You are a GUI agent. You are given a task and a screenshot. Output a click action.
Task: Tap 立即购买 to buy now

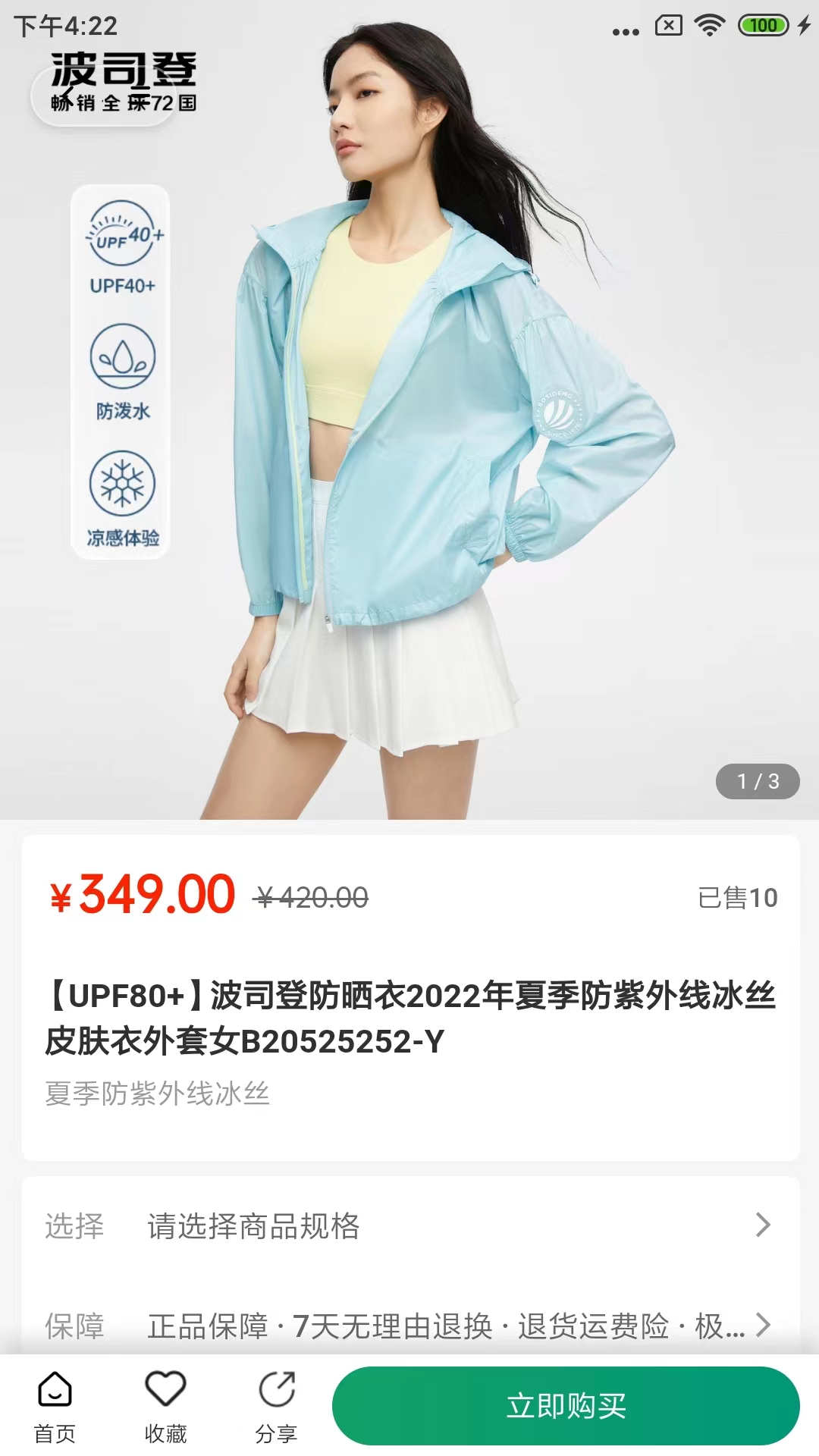coord(566,1406)
